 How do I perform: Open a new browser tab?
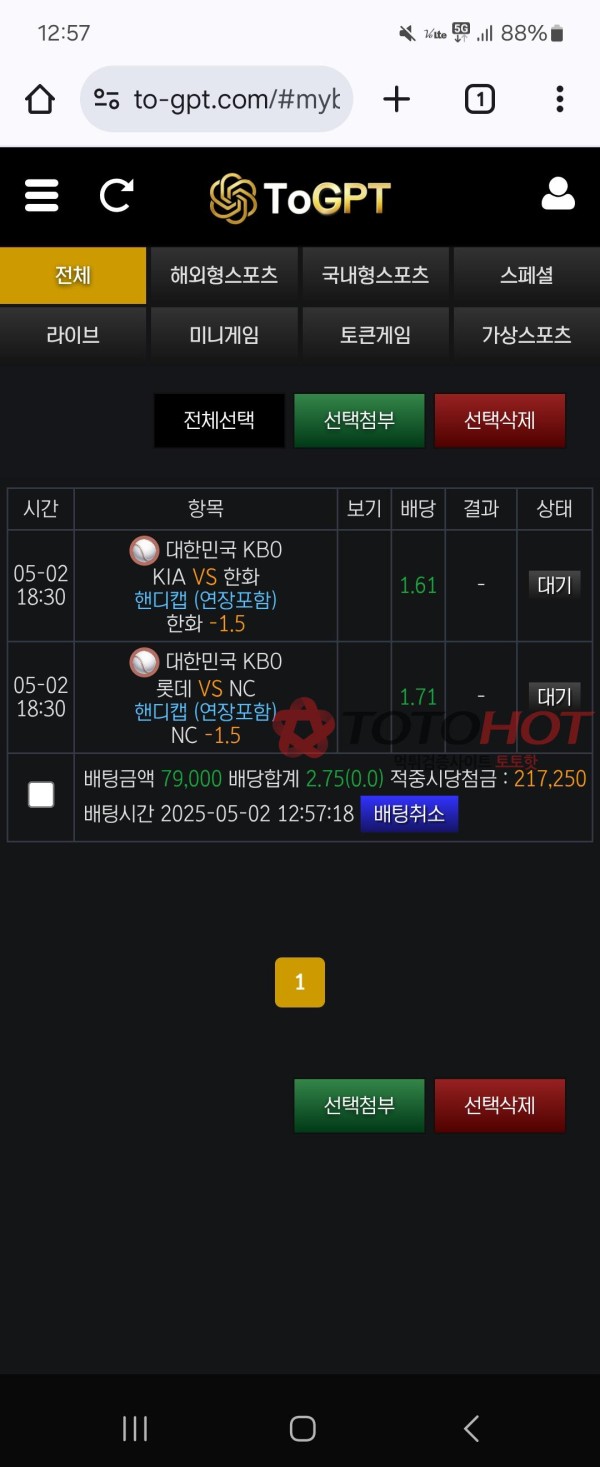[x=397, y=99]
